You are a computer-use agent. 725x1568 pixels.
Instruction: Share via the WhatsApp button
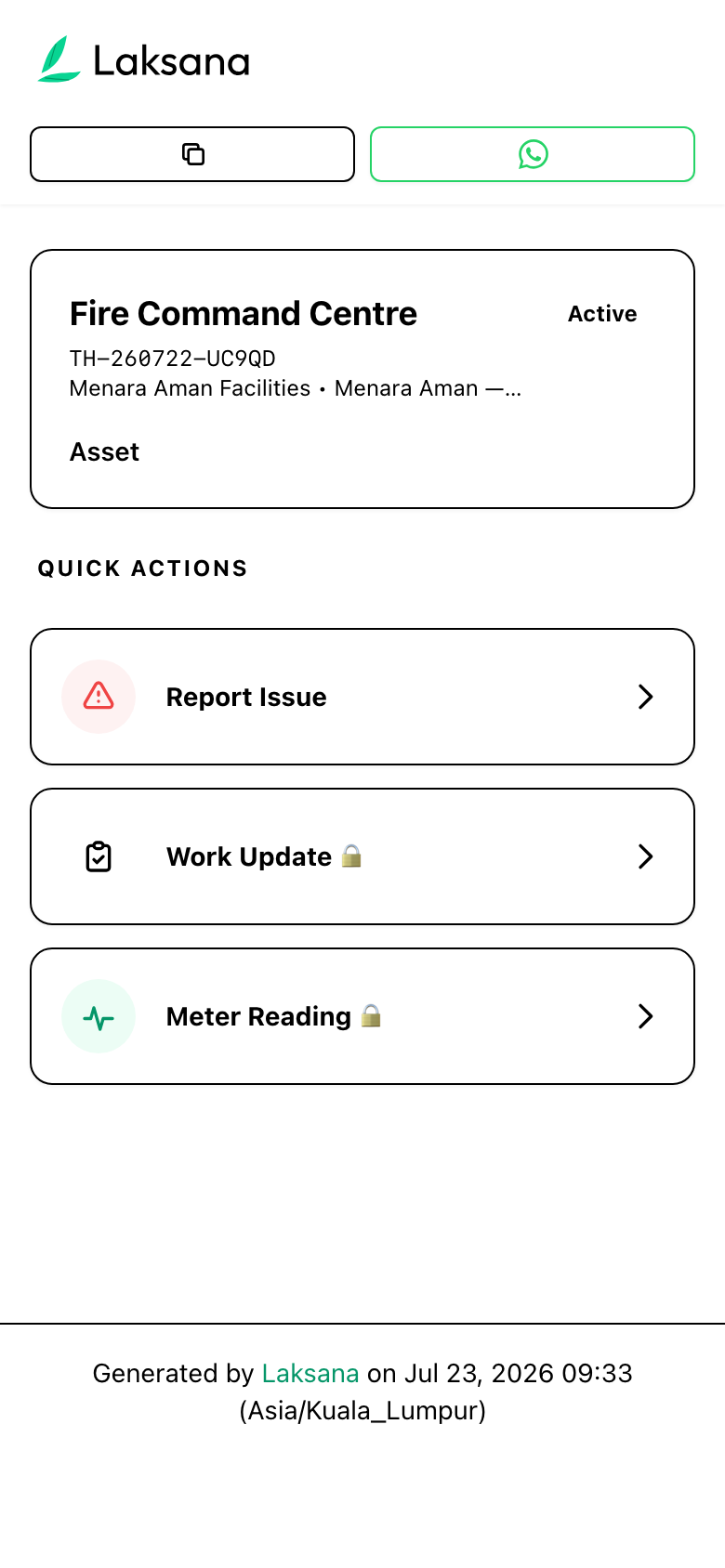point(533,154)
